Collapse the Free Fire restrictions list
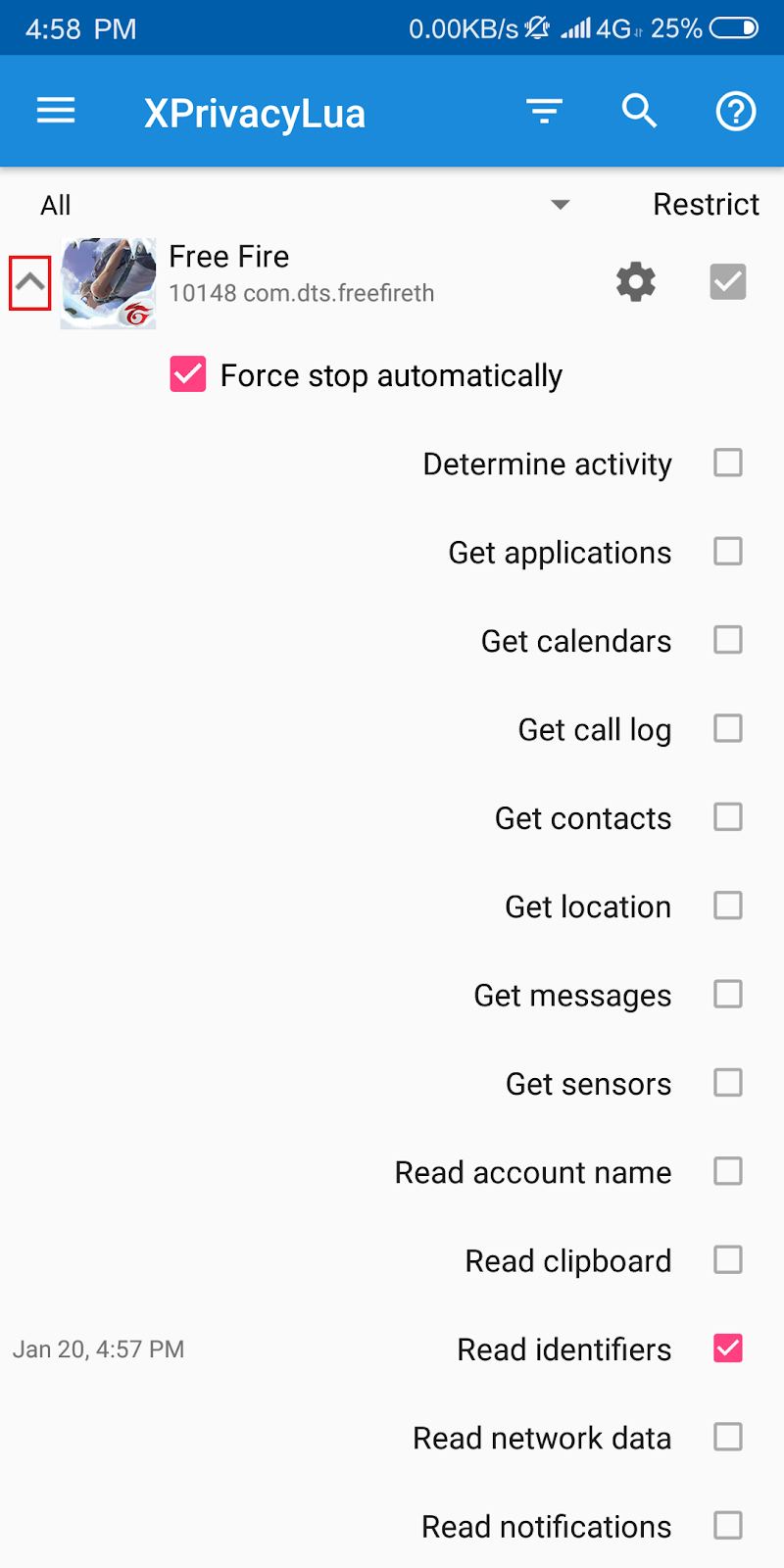The width and height of the screenshot is (784, 1568). pyautogui.click(x=30, y=283)
